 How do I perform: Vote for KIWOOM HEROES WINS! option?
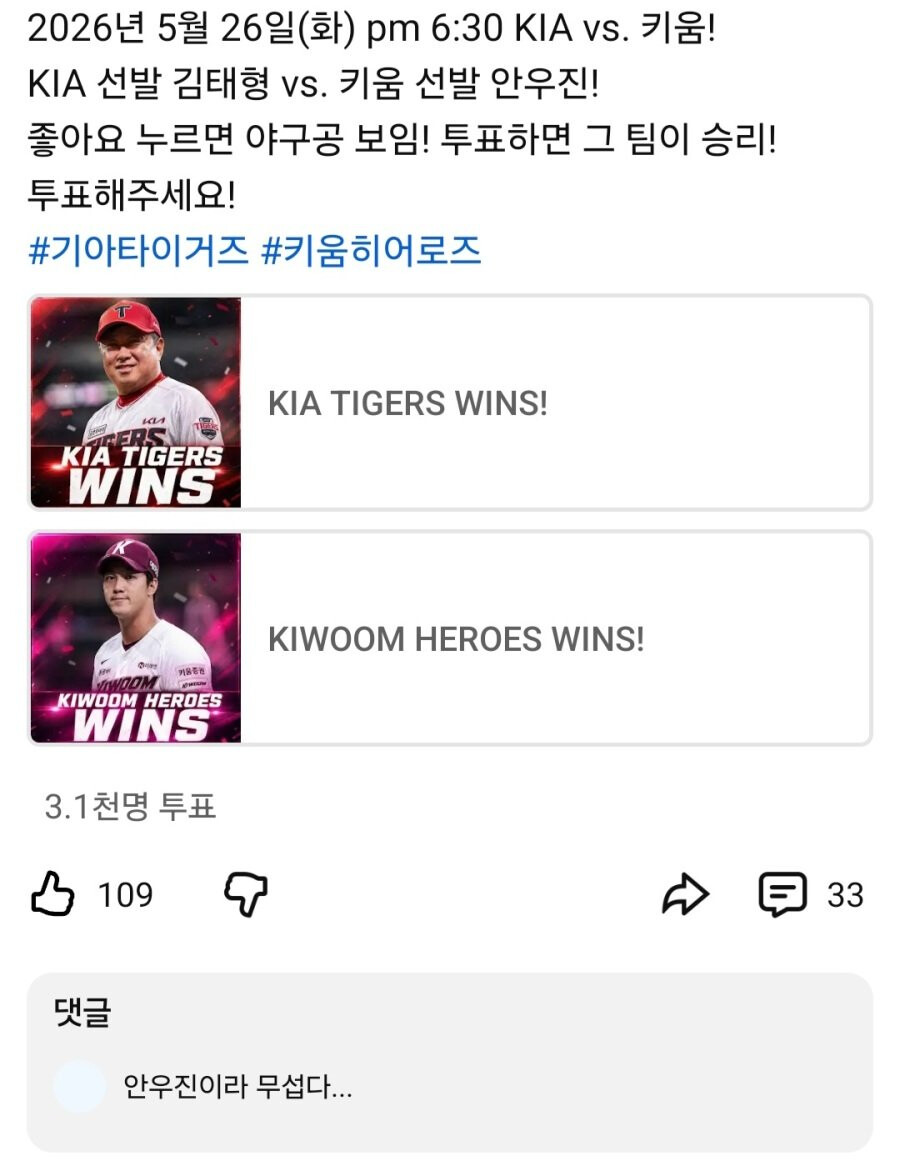coord(449,638)
